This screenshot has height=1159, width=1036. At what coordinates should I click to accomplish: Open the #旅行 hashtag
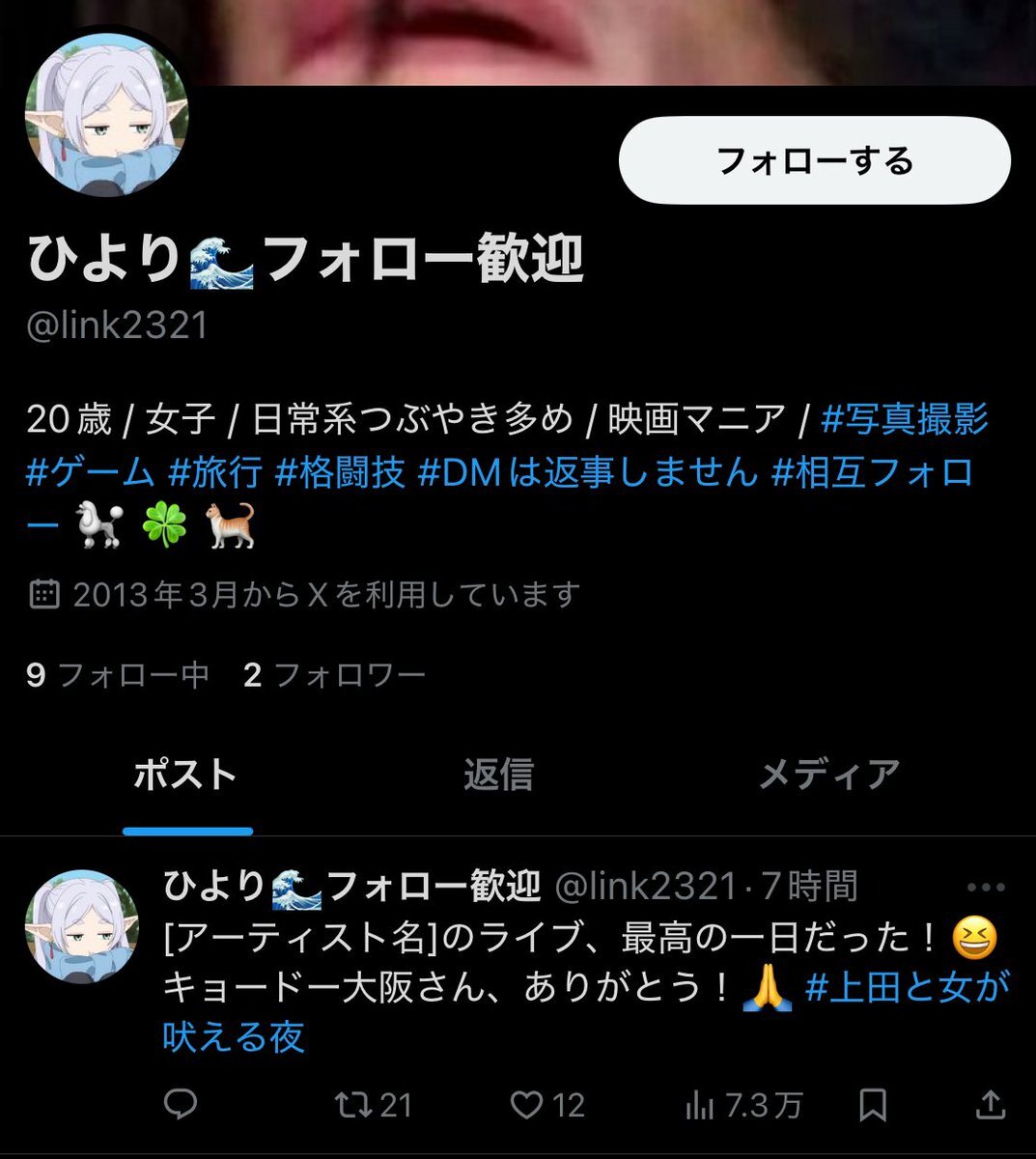(x=215, y=473)
